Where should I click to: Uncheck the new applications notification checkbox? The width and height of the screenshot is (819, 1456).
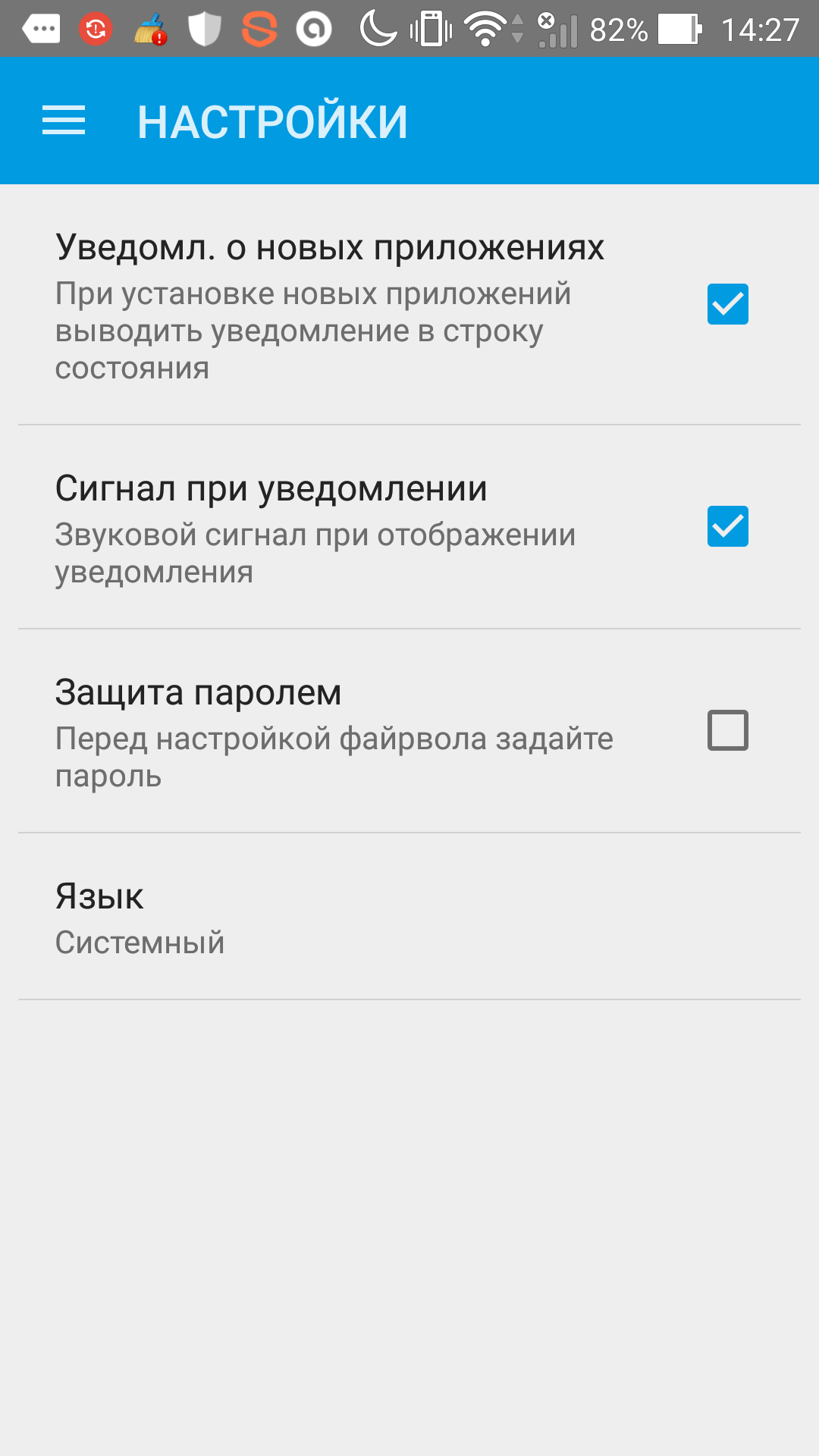coord(727,304)
